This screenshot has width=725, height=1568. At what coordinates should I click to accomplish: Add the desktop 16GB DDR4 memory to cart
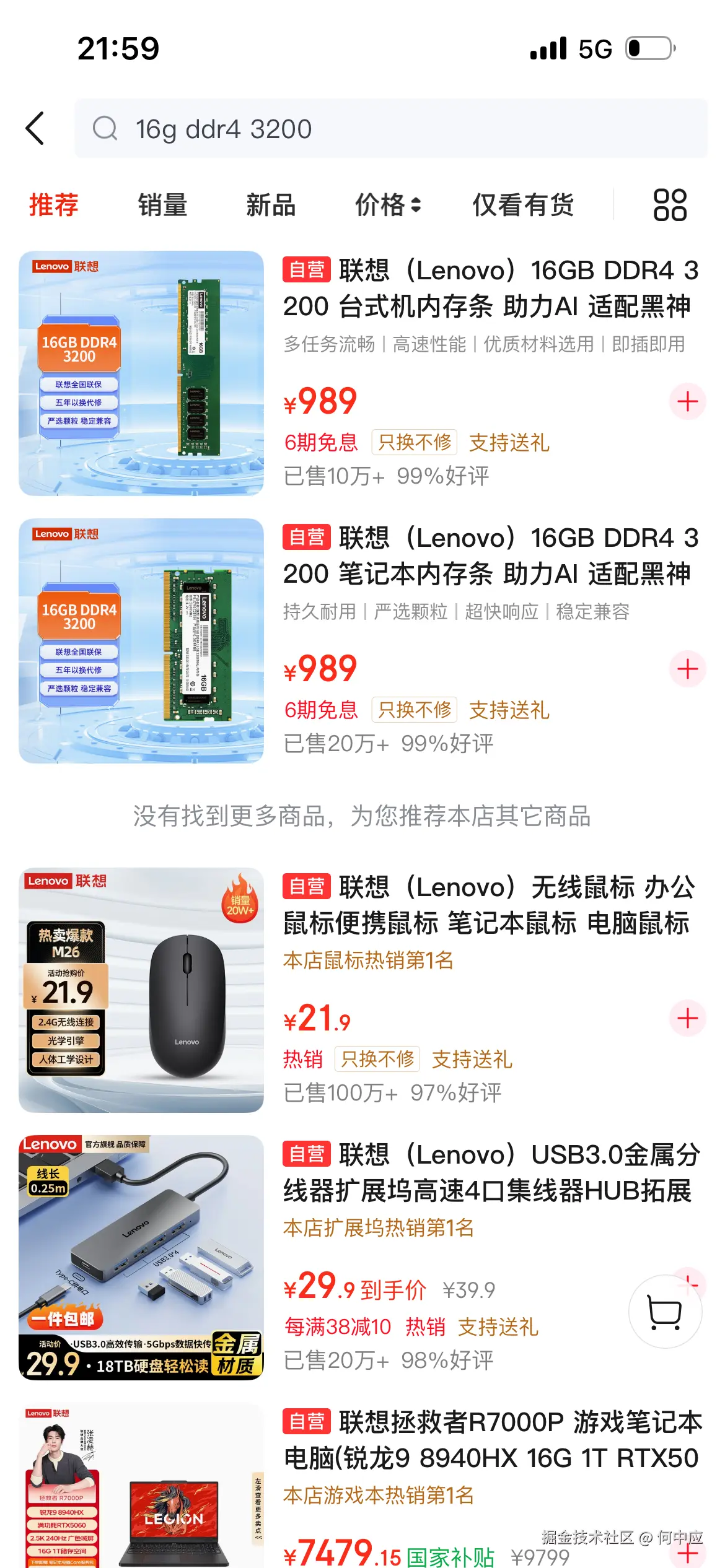[x=687, y=403]
